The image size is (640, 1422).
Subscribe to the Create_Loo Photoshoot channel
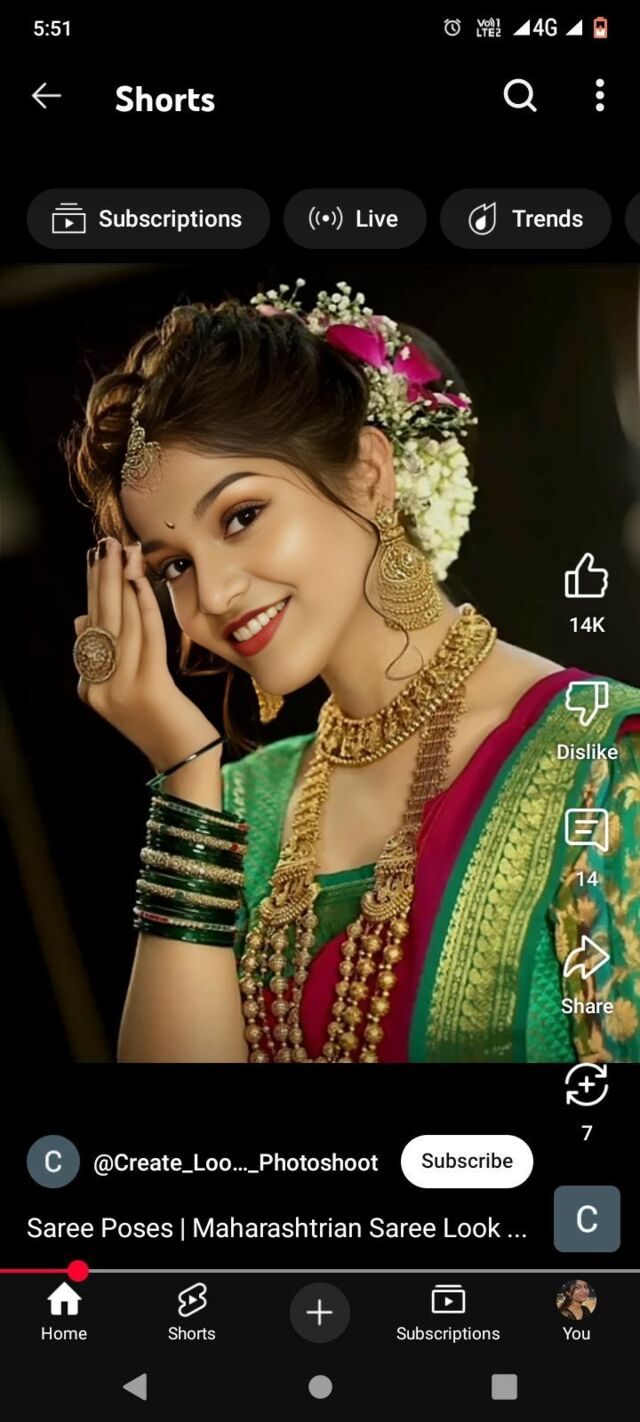pos(466,1161)
